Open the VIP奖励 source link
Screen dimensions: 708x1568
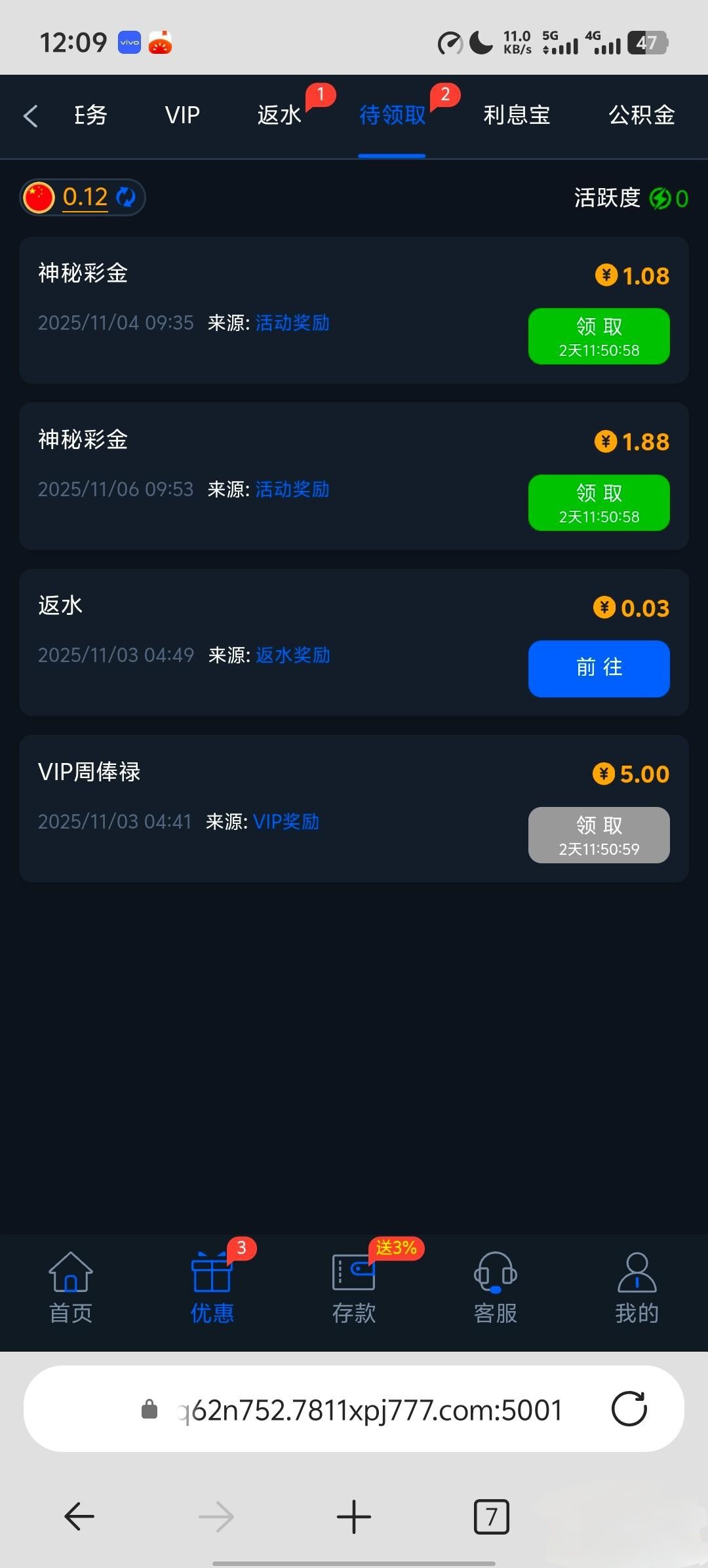coord(286,822)
